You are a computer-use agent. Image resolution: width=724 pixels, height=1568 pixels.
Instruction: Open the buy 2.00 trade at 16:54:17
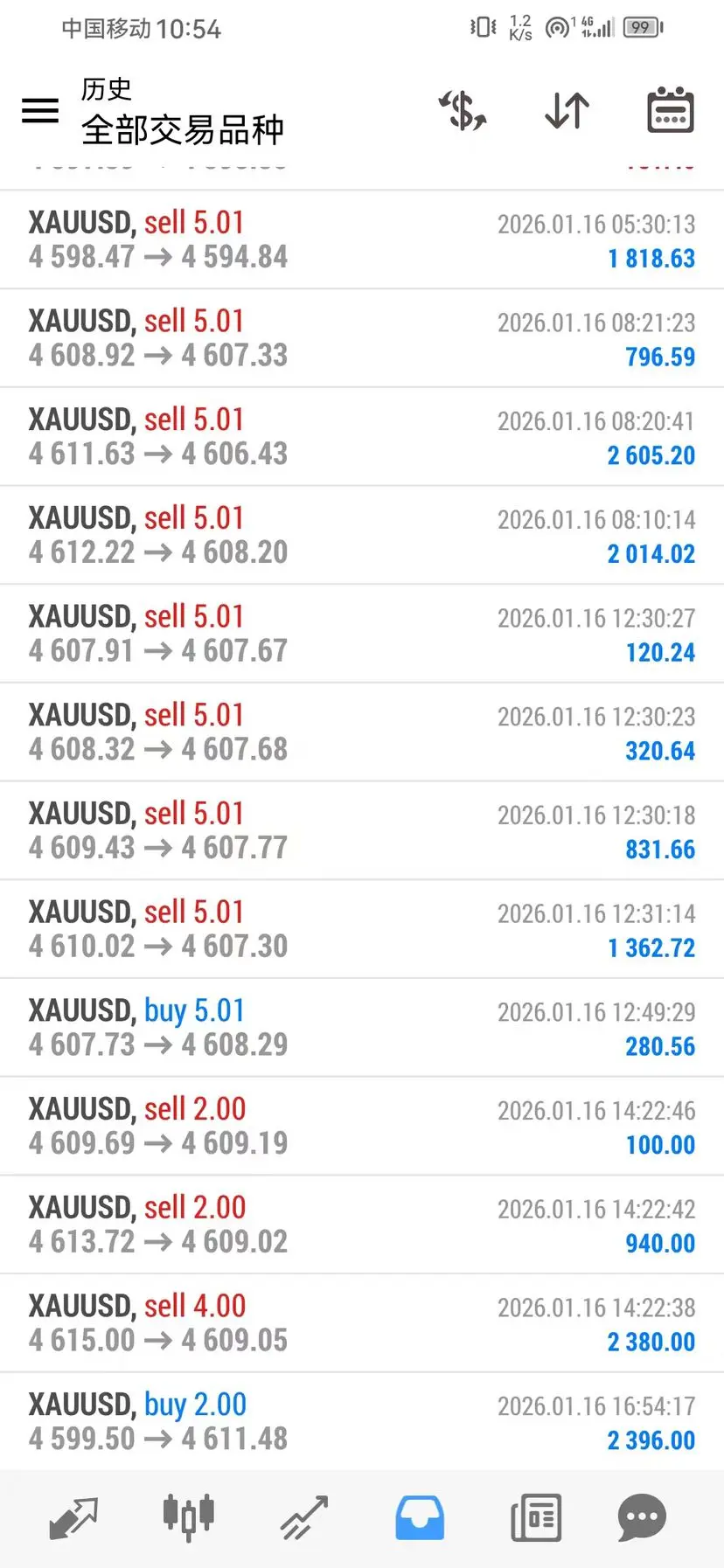click(x=361, y=1422)
